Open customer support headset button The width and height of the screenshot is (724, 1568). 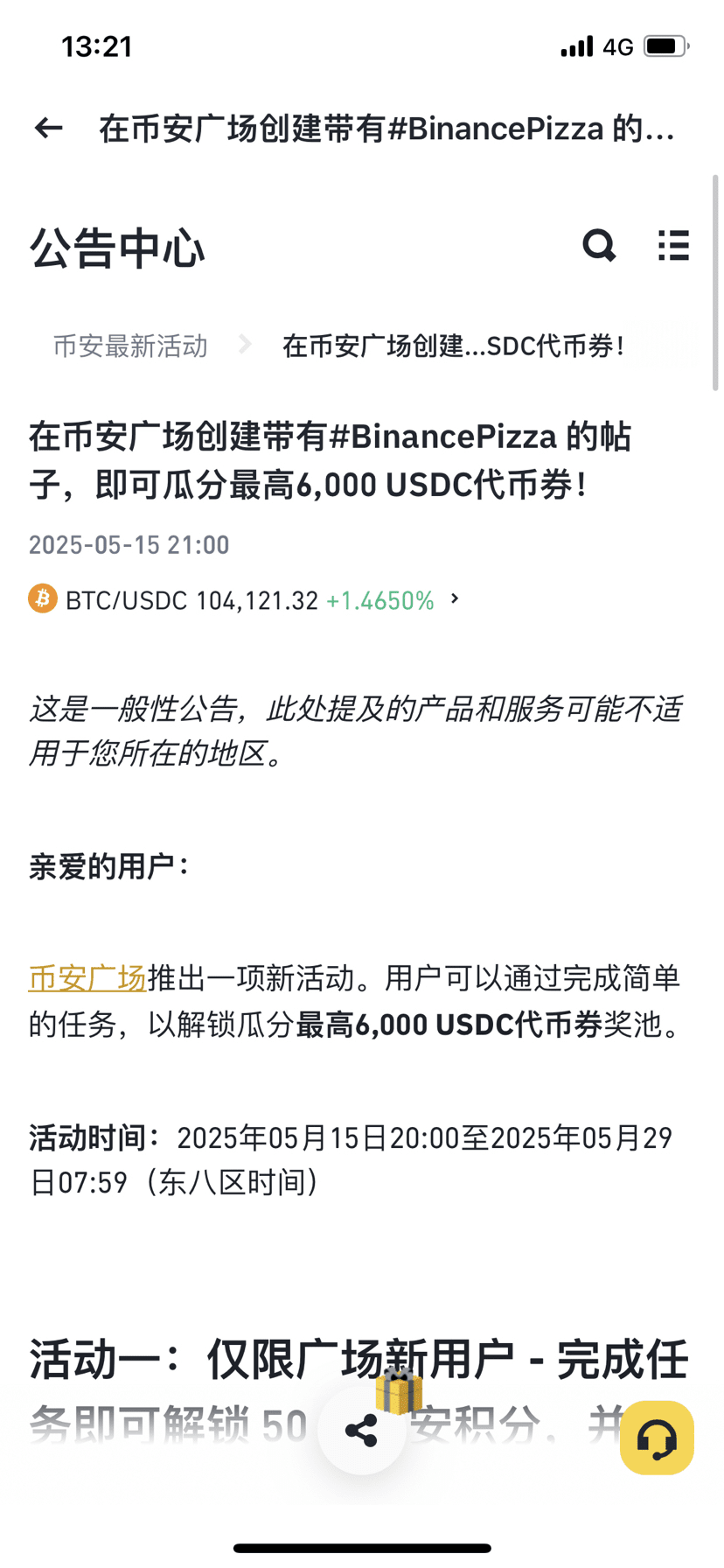pos(657,1438)
